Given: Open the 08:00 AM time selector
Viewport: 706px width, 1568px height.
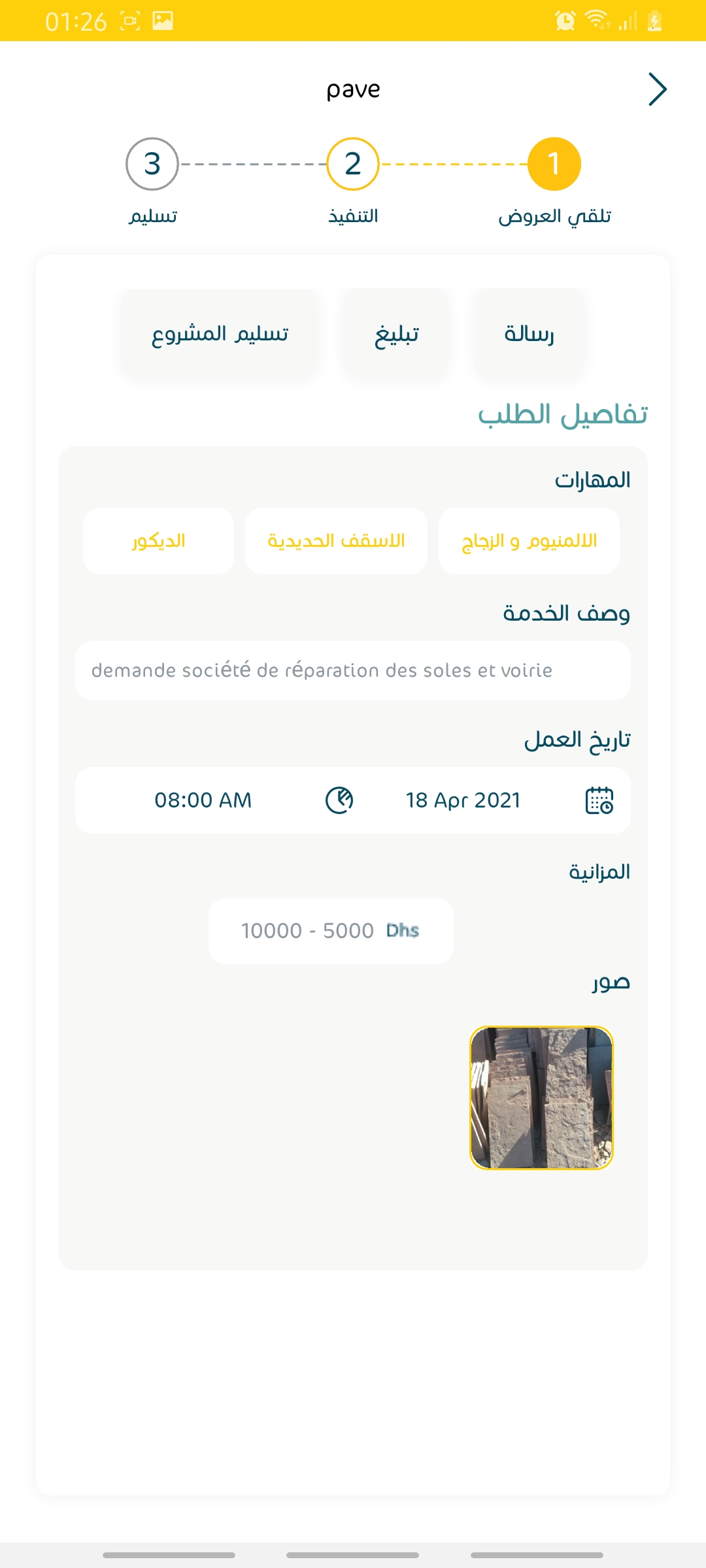Looking at the screenshot, I should [204, 800].
